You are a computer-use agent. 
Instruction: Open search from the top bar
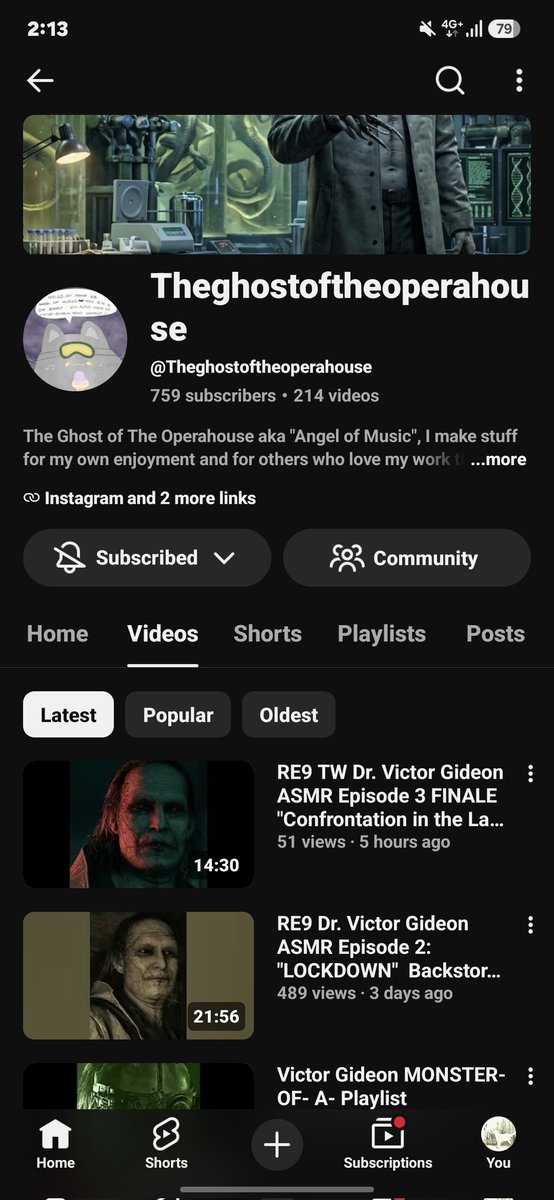tap(450, 81)
